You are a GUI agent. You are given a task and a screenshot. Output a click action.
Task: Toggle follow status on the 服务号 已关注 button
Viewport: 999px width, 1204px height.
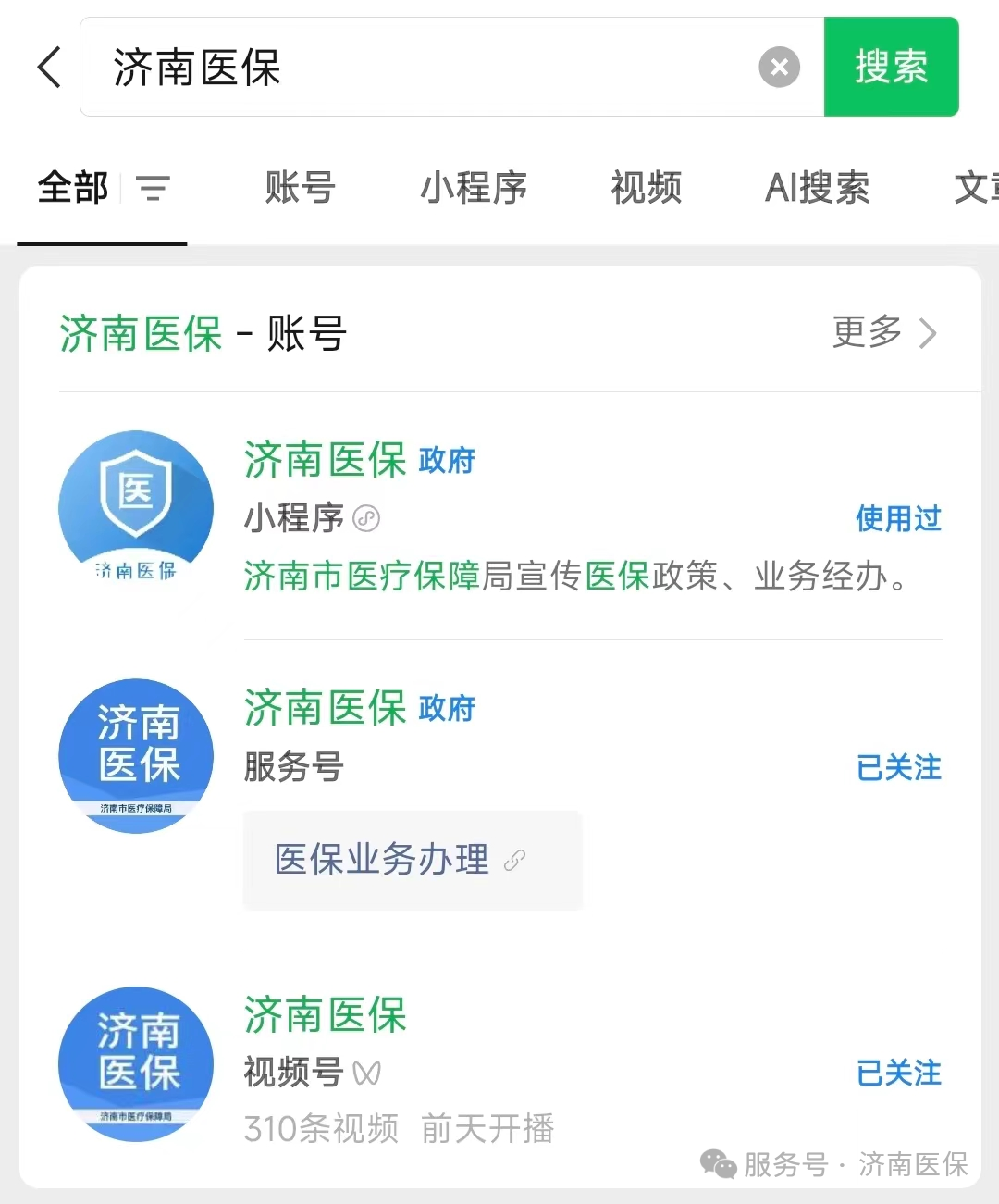click(x=898, y=767)
